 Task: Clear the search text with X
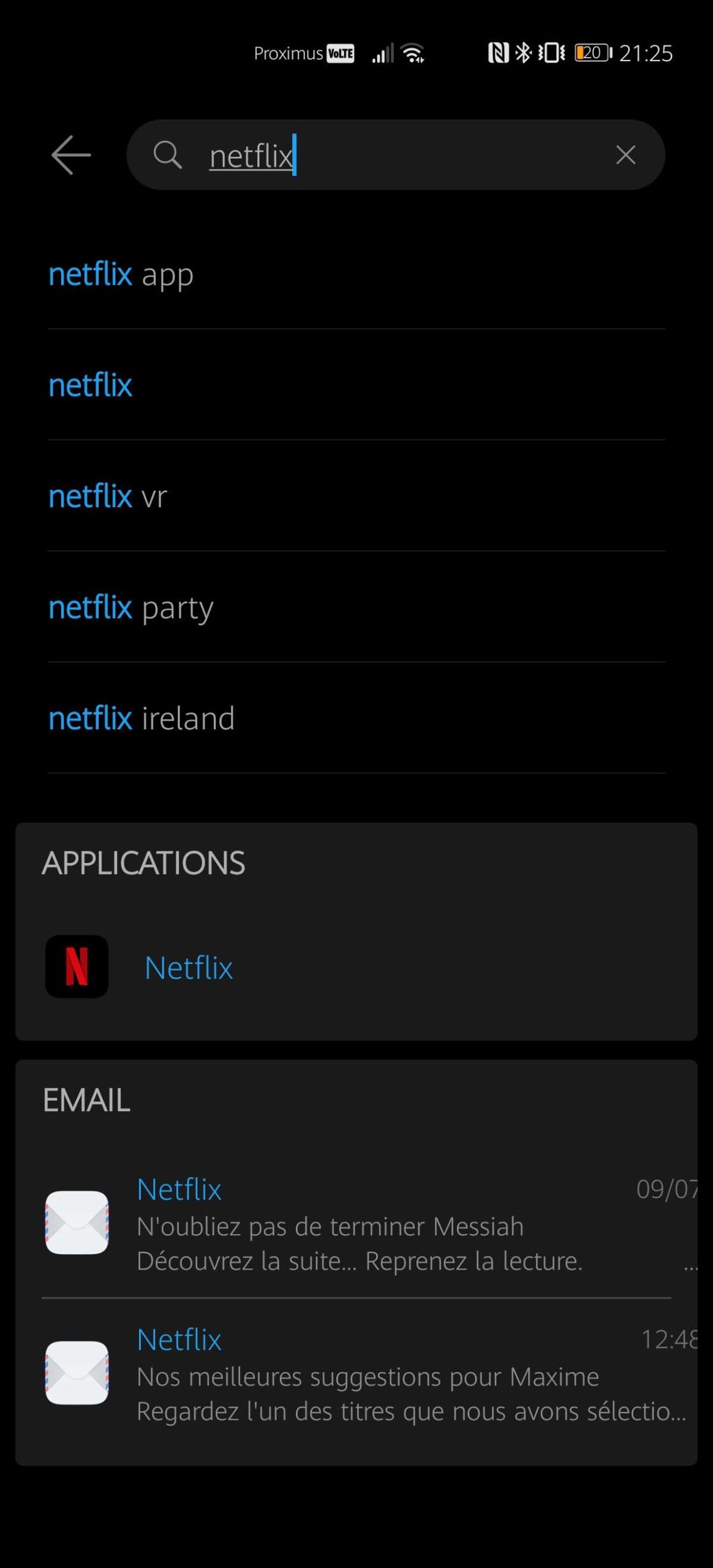point(625,155)
